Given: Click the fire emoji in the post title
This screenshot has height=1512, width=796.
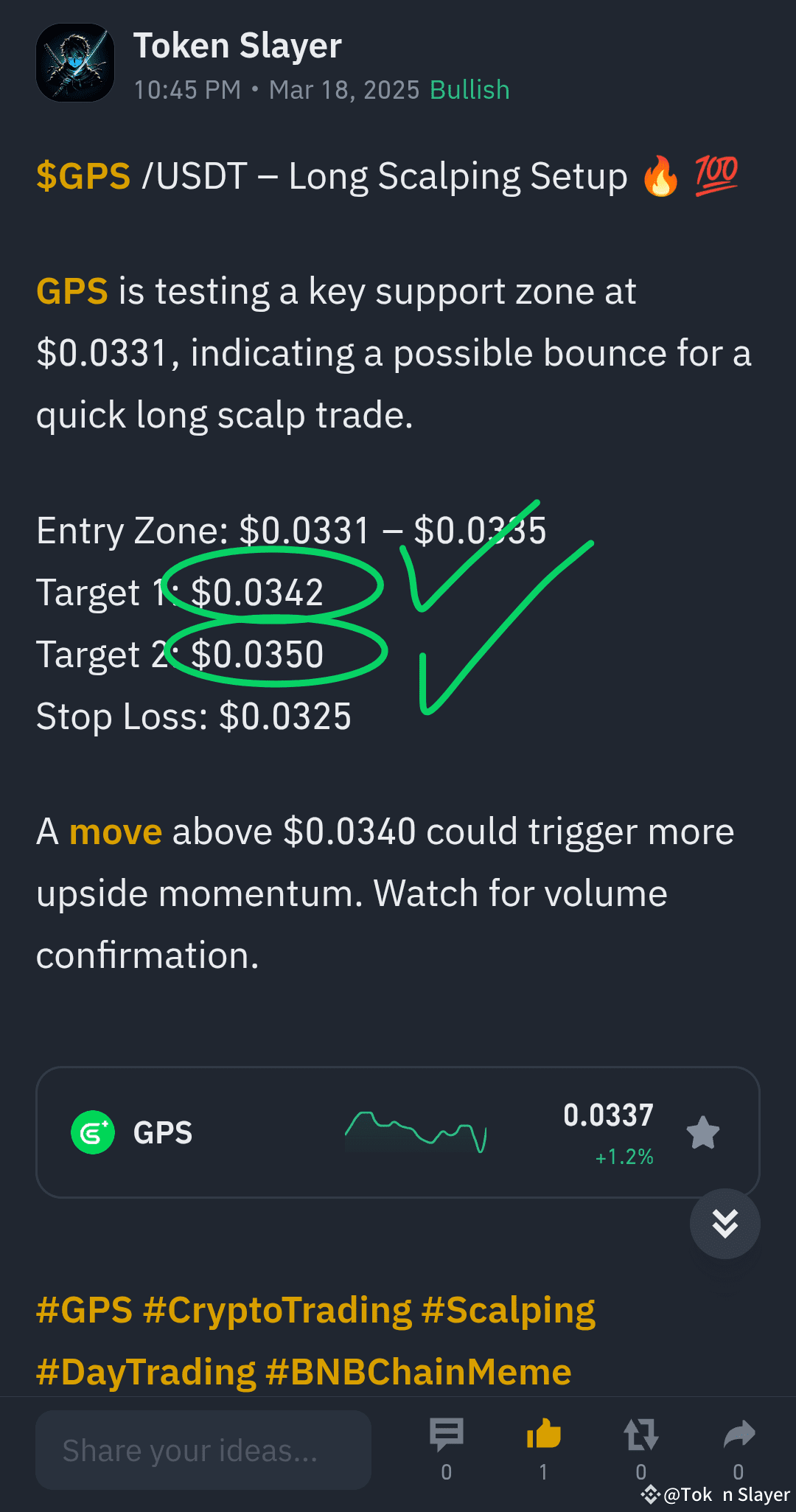Looking at the screenshot, I should click(662, 175).
